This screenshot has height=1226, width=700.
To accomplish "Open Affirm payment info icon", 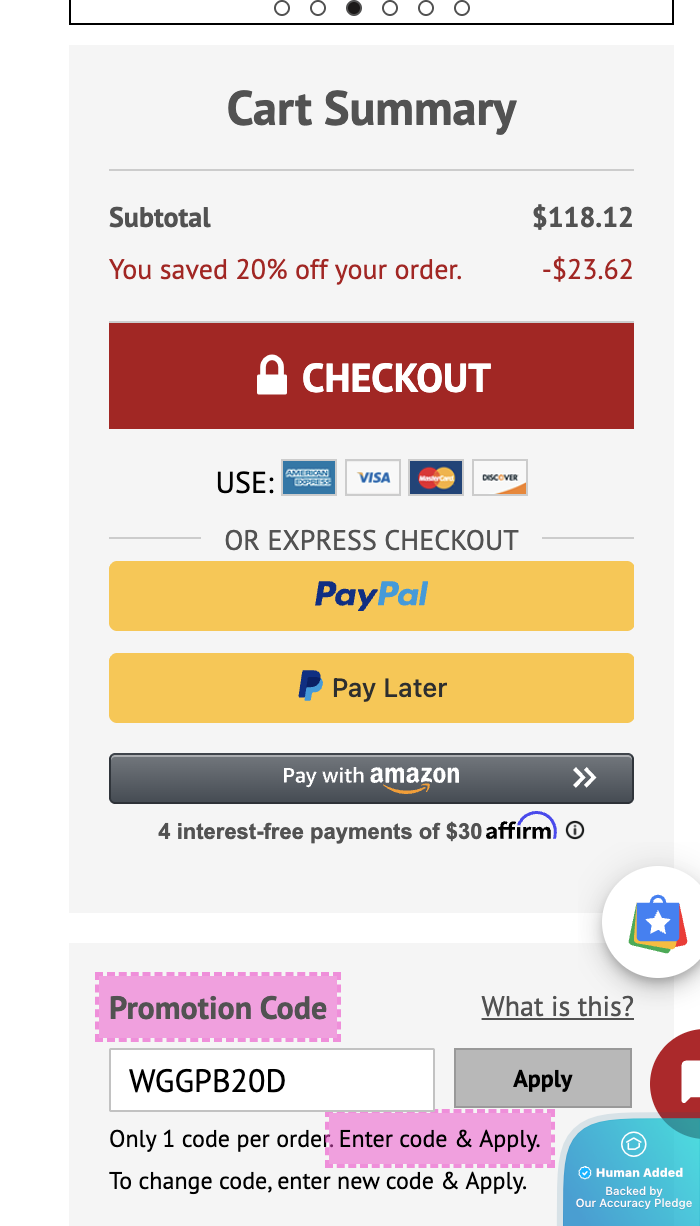I will pos(575,830).
